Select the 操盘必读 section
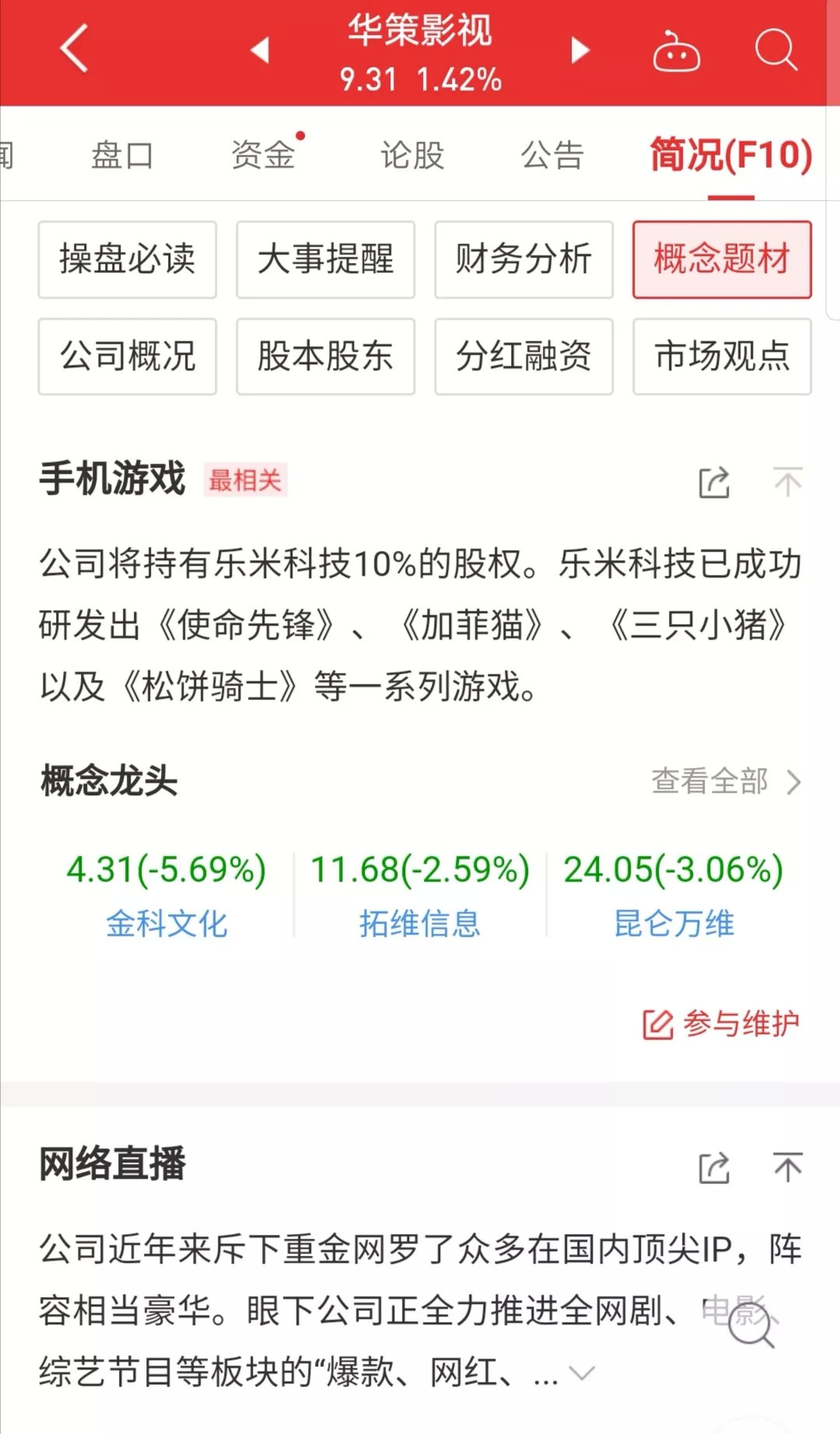Screen dimensions: 840x1434 pyautogui.click(x=127, y=259)
